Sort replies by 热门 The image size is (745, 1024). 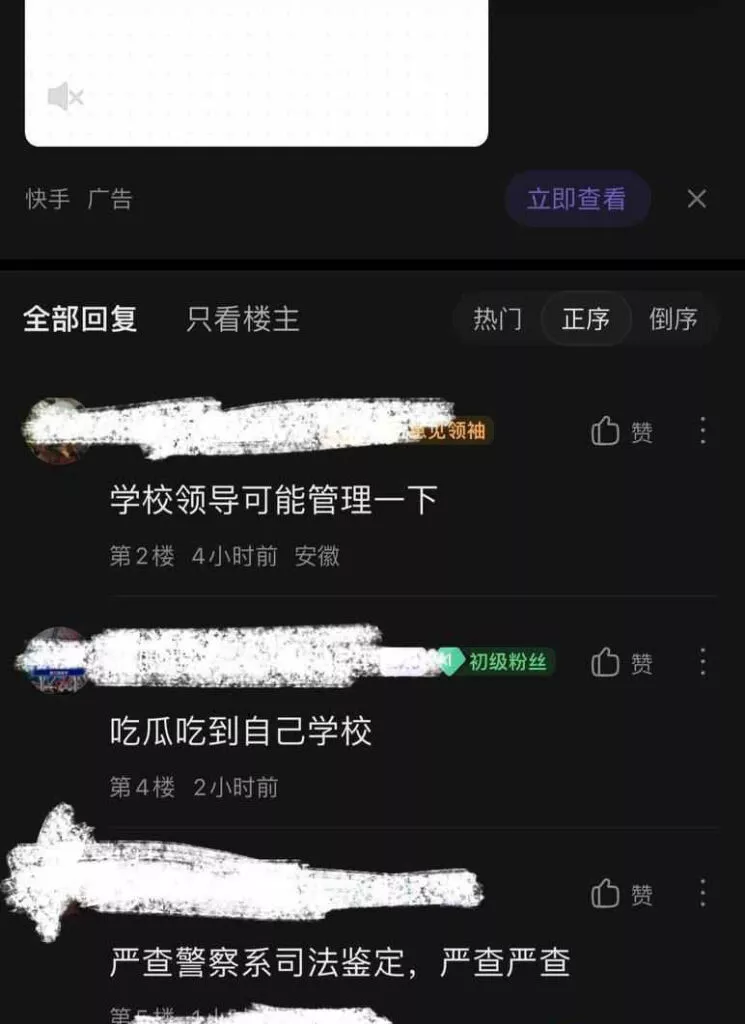point(497,319)
